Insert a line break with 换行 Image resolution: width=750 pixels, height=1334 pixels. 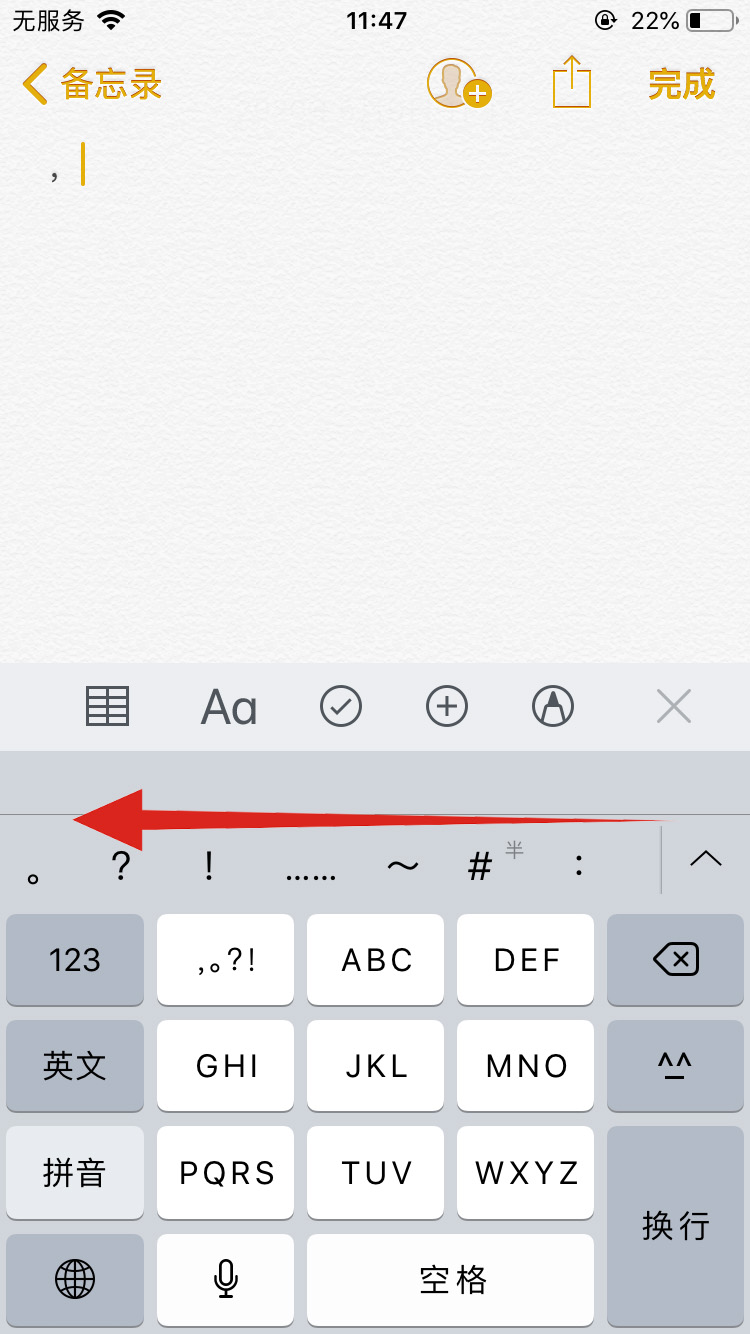(x=675, y=1225)
